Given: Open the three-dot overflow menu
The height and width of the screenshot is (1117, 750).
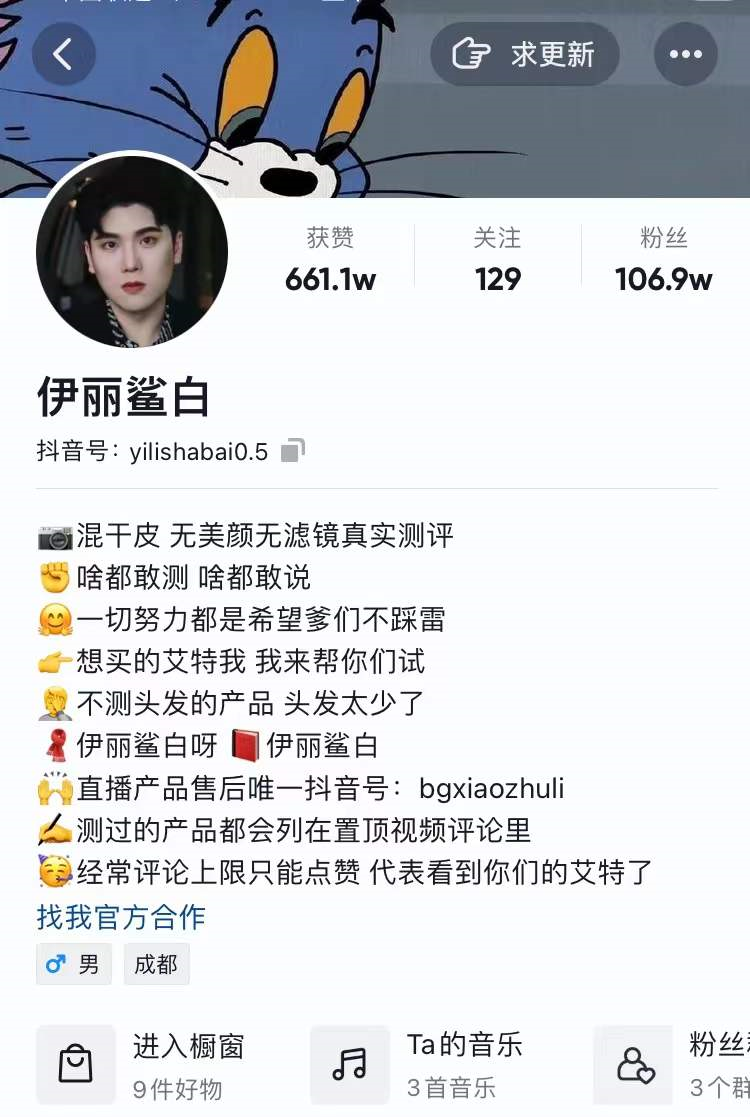Looking at the screenshot, I should tap(686, 54).
